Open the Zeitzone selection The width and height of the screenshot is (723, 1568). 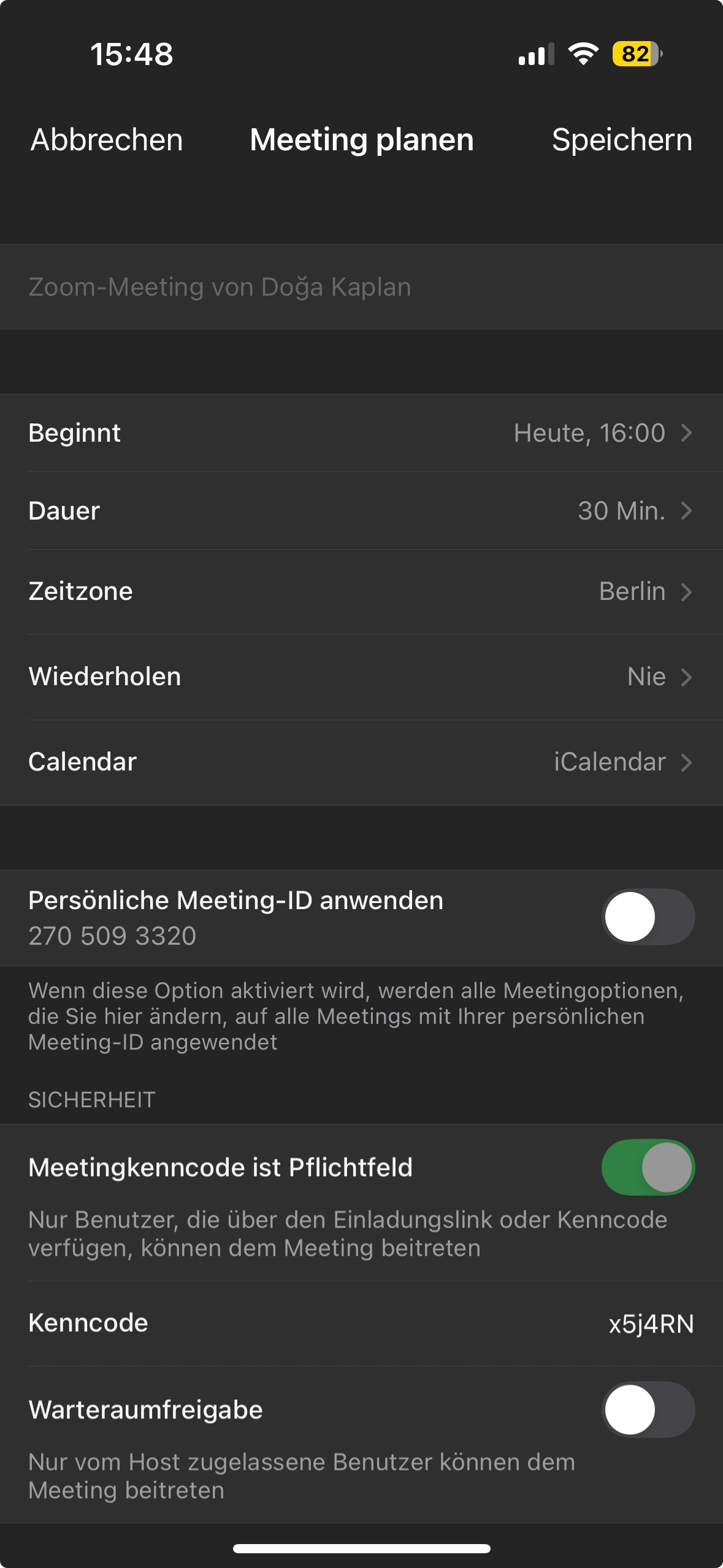[361, 591]
